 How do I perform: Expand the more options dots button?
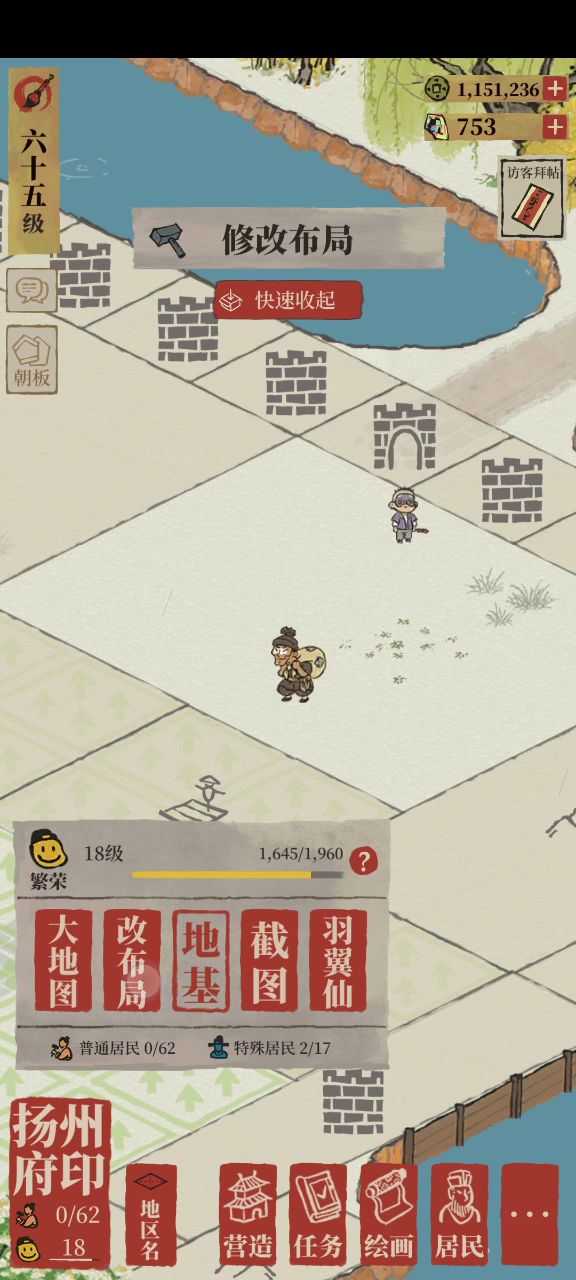[530, 1214]
